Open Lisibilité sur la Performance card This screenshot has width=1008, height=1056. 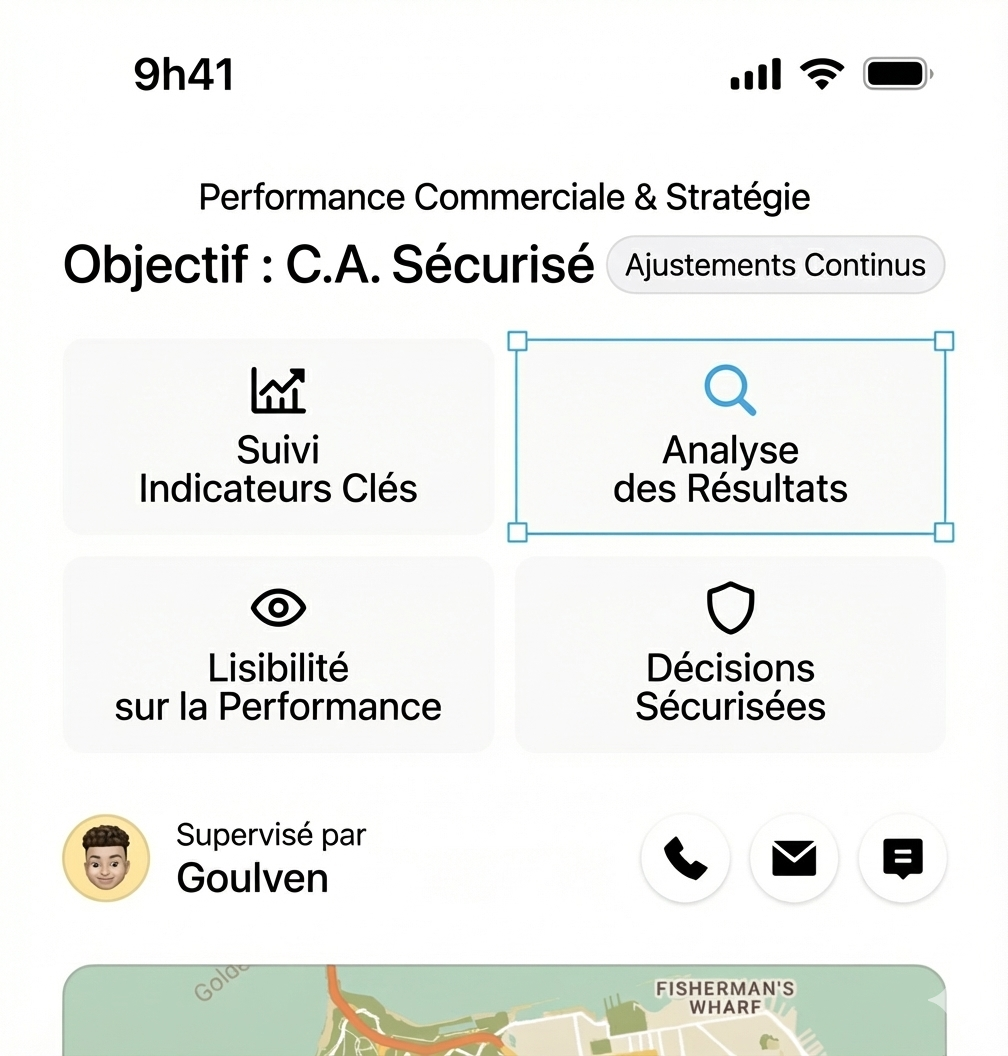[x=278, y=654]
